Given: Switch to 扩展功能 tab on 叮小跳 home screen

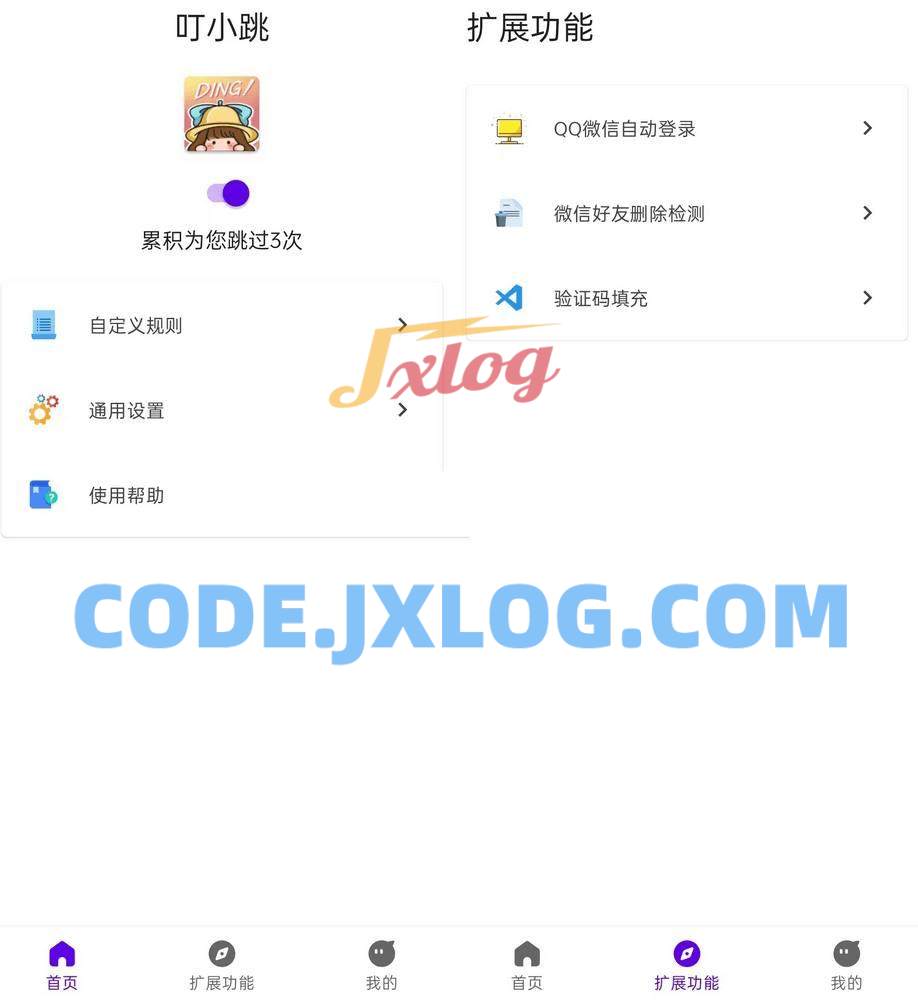Looking at the screenshot, I should point(221,965).
